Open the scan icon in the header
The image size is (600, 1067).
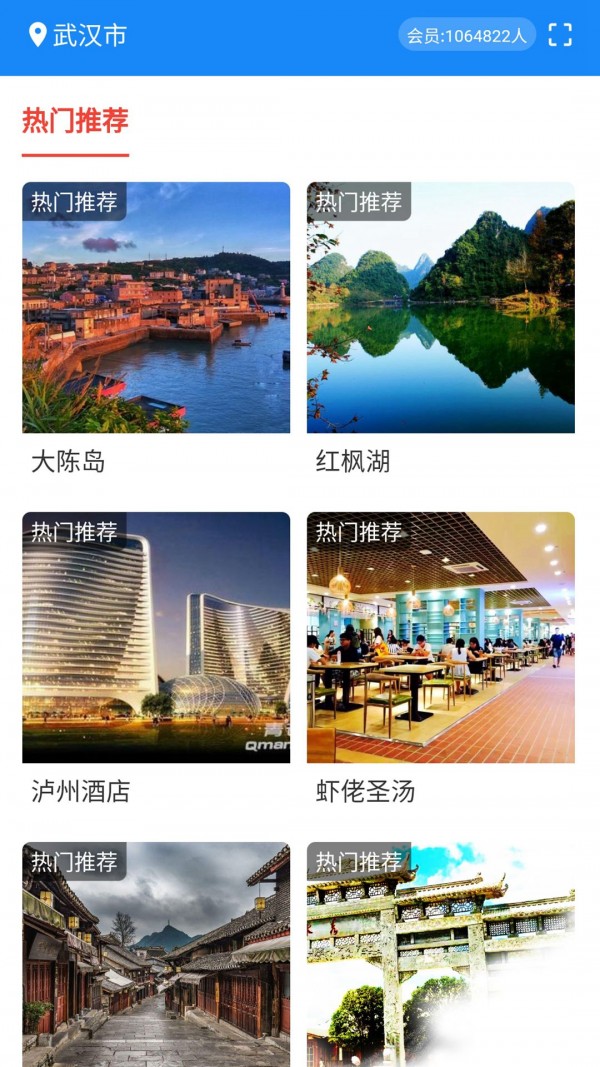point(561,35)
